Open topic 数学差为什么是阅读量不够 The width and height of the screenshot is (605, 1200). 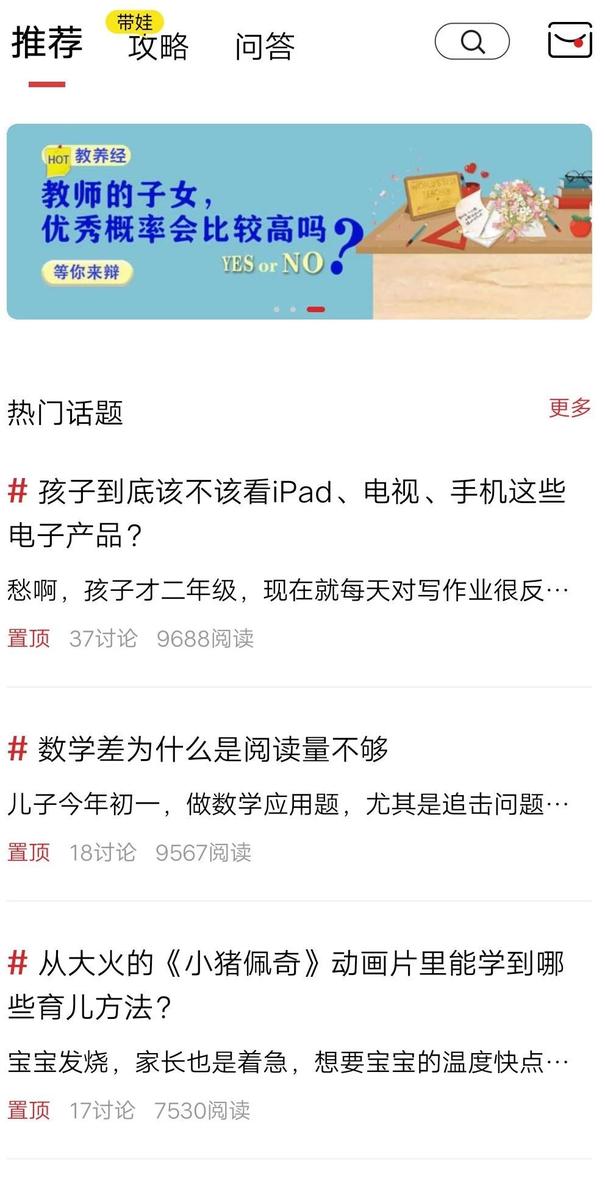tap(213, 748)
